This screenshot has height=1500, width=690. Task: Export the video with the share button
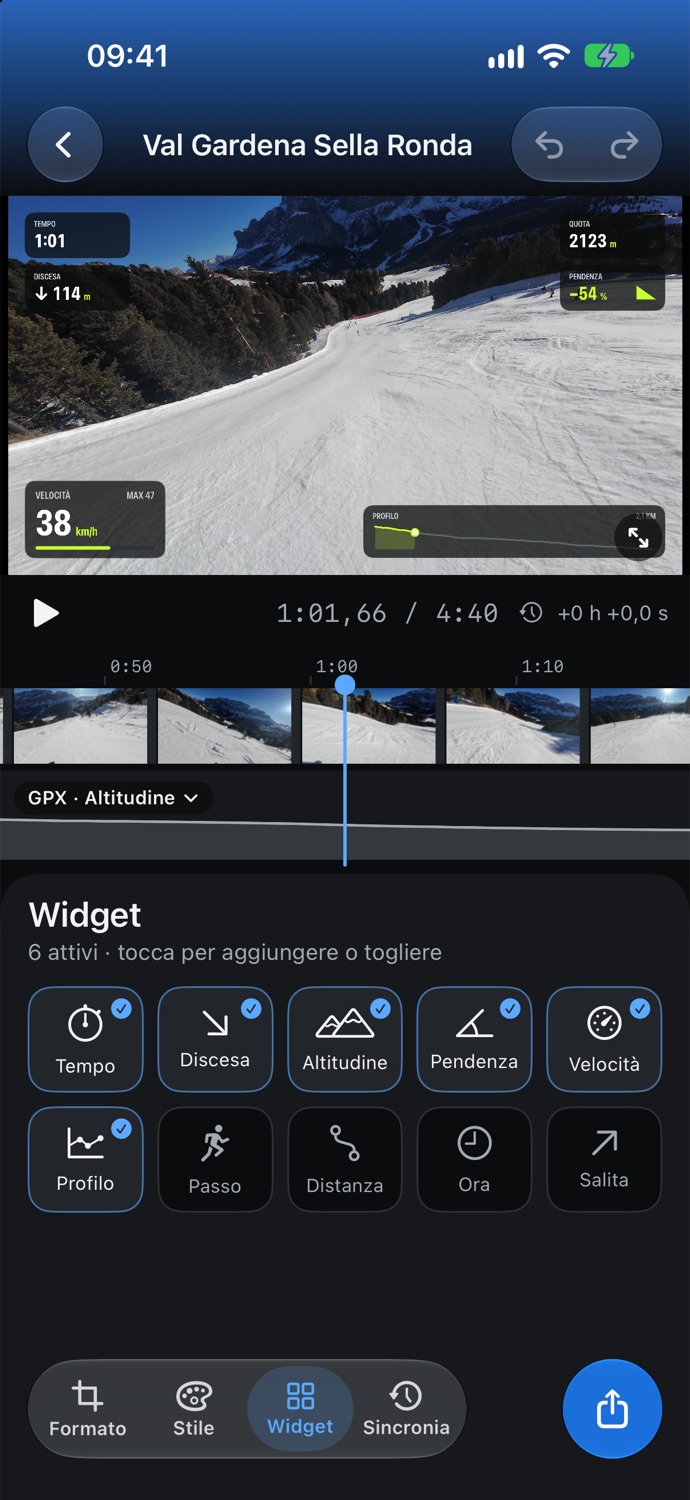[x=612, y=1409]
